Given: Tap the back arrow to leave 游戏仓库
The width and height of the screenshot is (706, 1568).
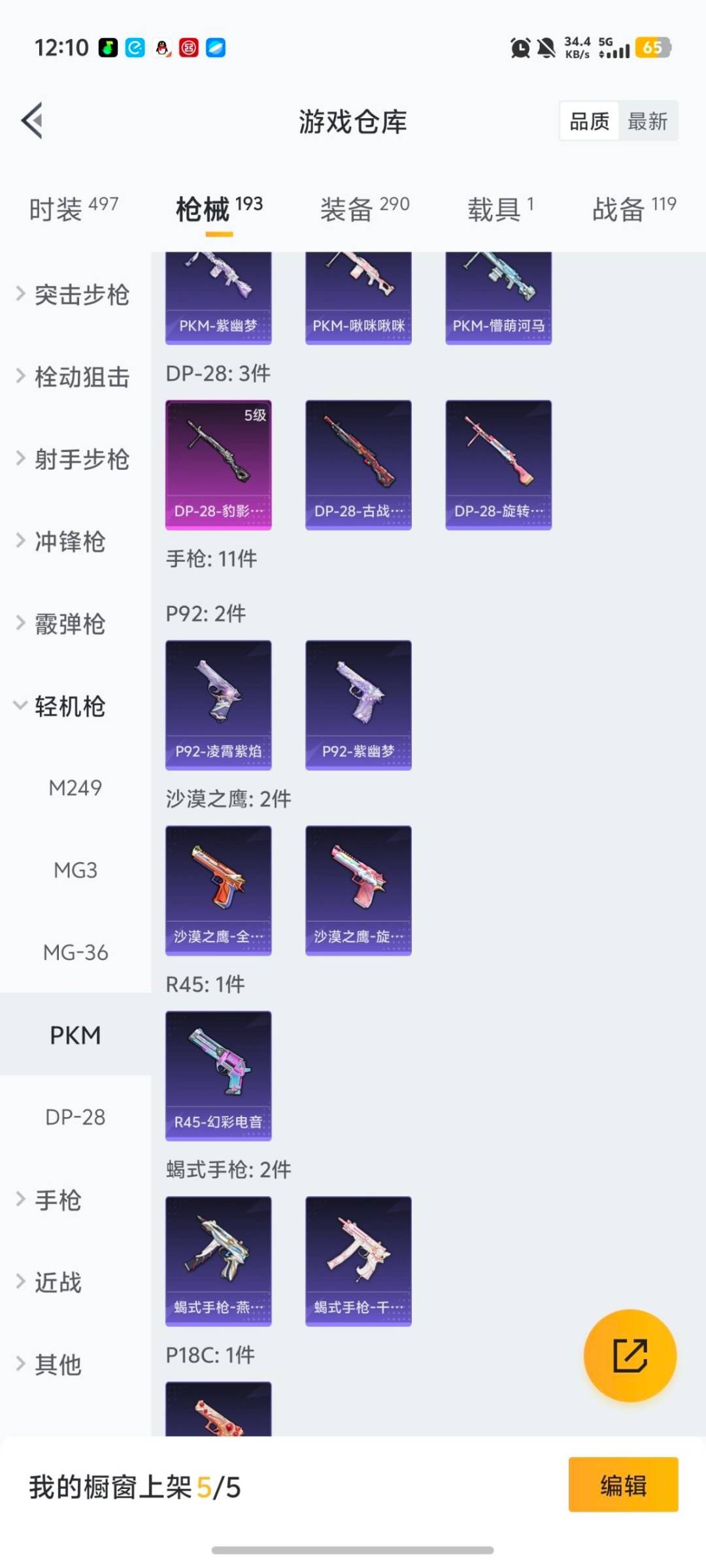Looking at the screenshot, I should click(31, 121).
